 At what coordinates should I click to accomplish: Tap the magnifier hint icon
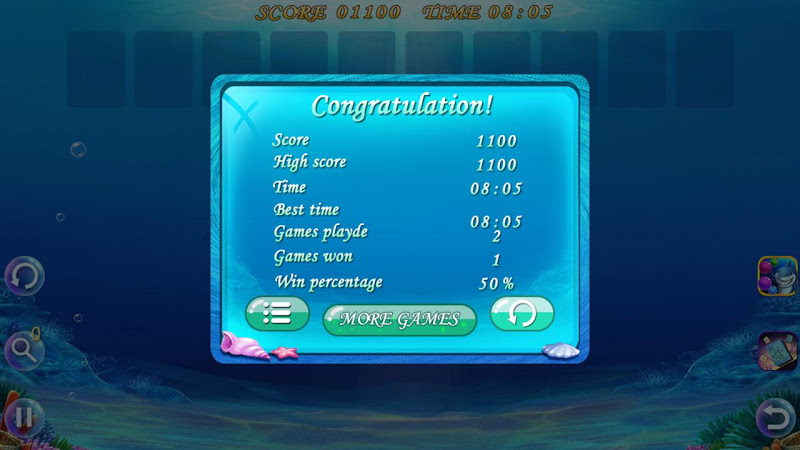tap(22, 348)
